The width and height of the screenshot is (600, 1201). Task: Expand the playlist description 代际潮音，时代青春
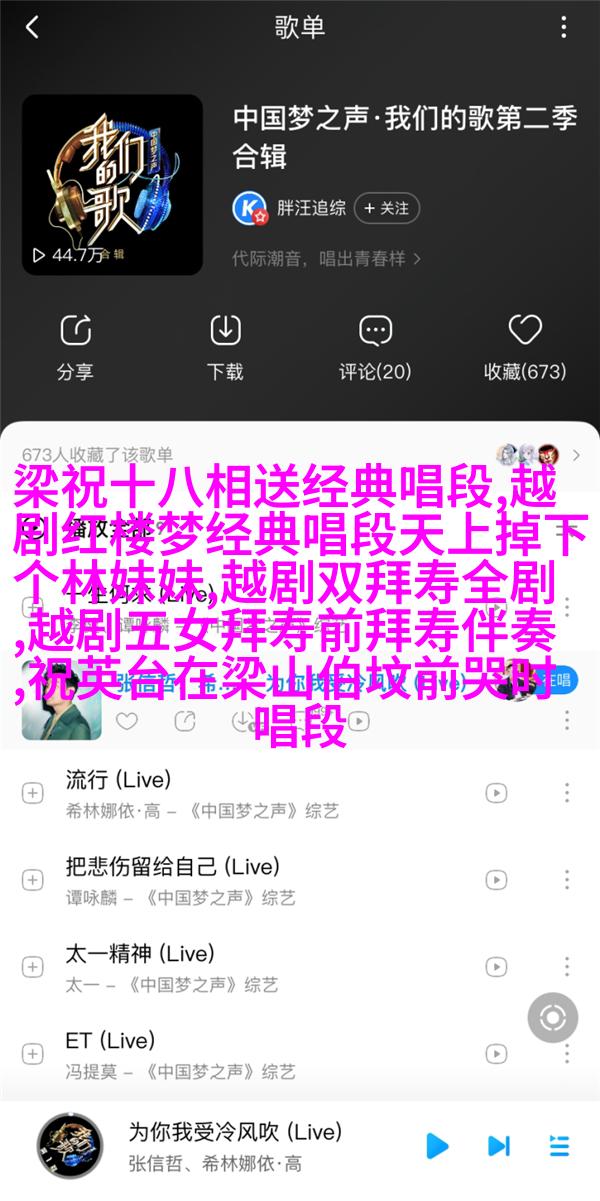pos(327,258)
